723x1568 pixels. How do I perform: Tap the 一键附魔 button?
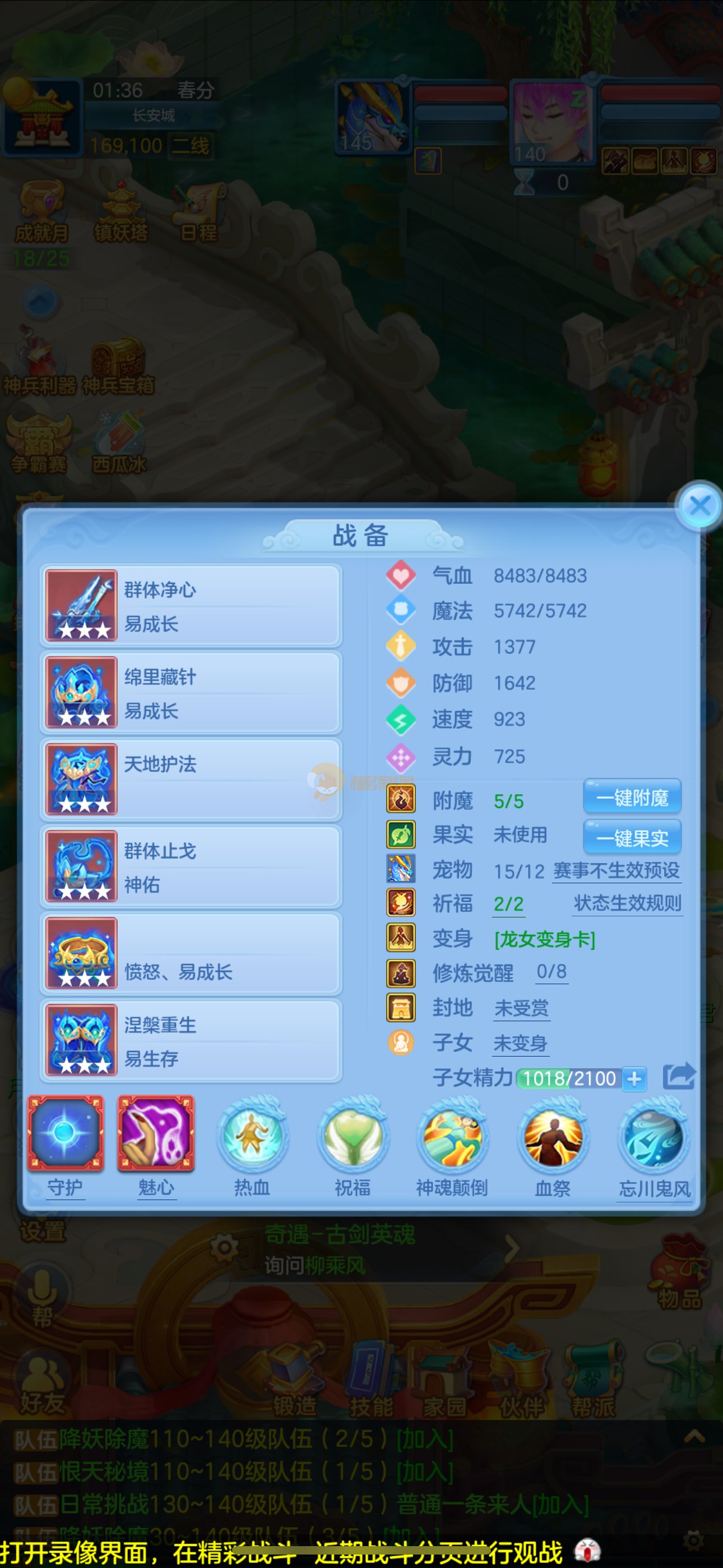pyautogui.click(x=632, y=797)
